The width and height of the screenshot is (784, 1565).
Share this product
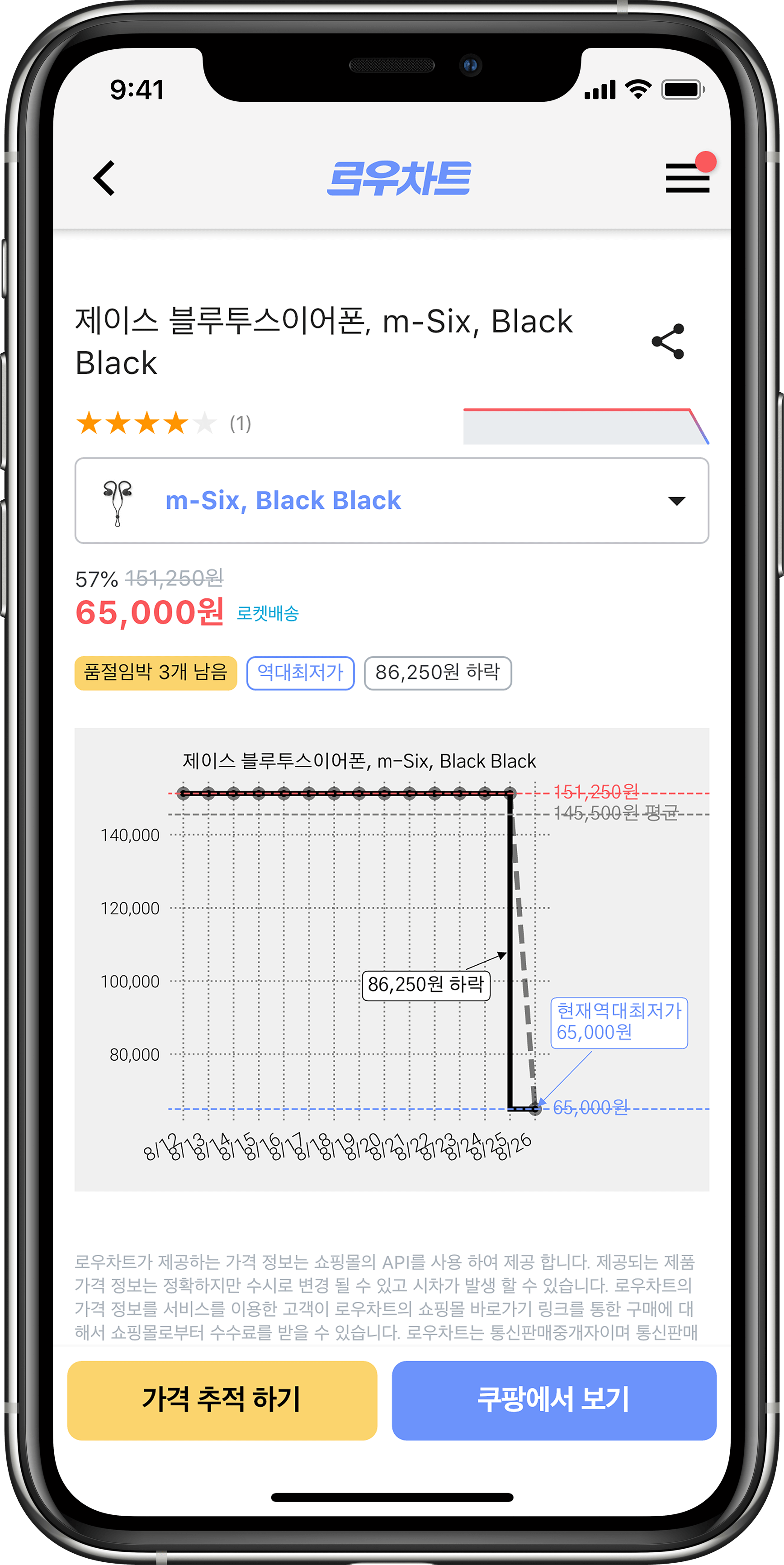point(668,341)
